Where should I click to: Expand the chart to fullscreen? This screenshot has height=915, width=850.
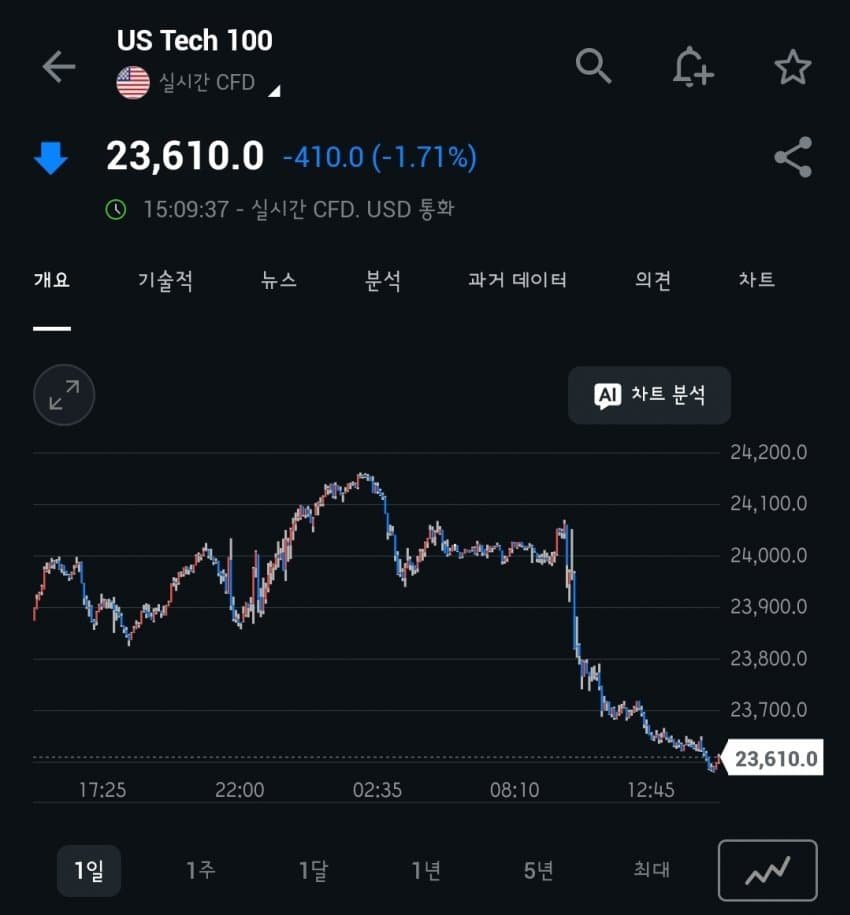[64, 396]
